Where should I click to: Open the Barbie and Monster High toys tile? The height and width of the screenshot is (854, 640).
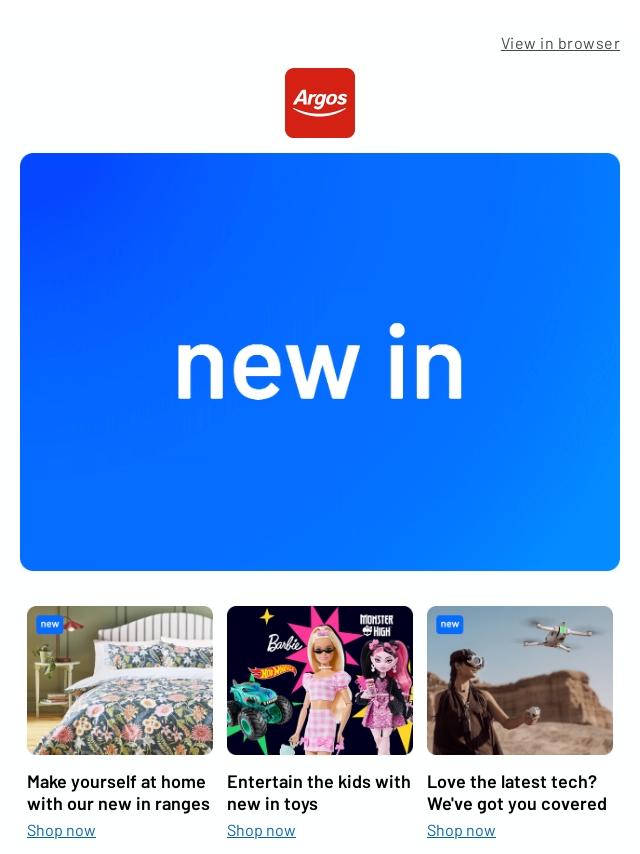click(320, 680)
